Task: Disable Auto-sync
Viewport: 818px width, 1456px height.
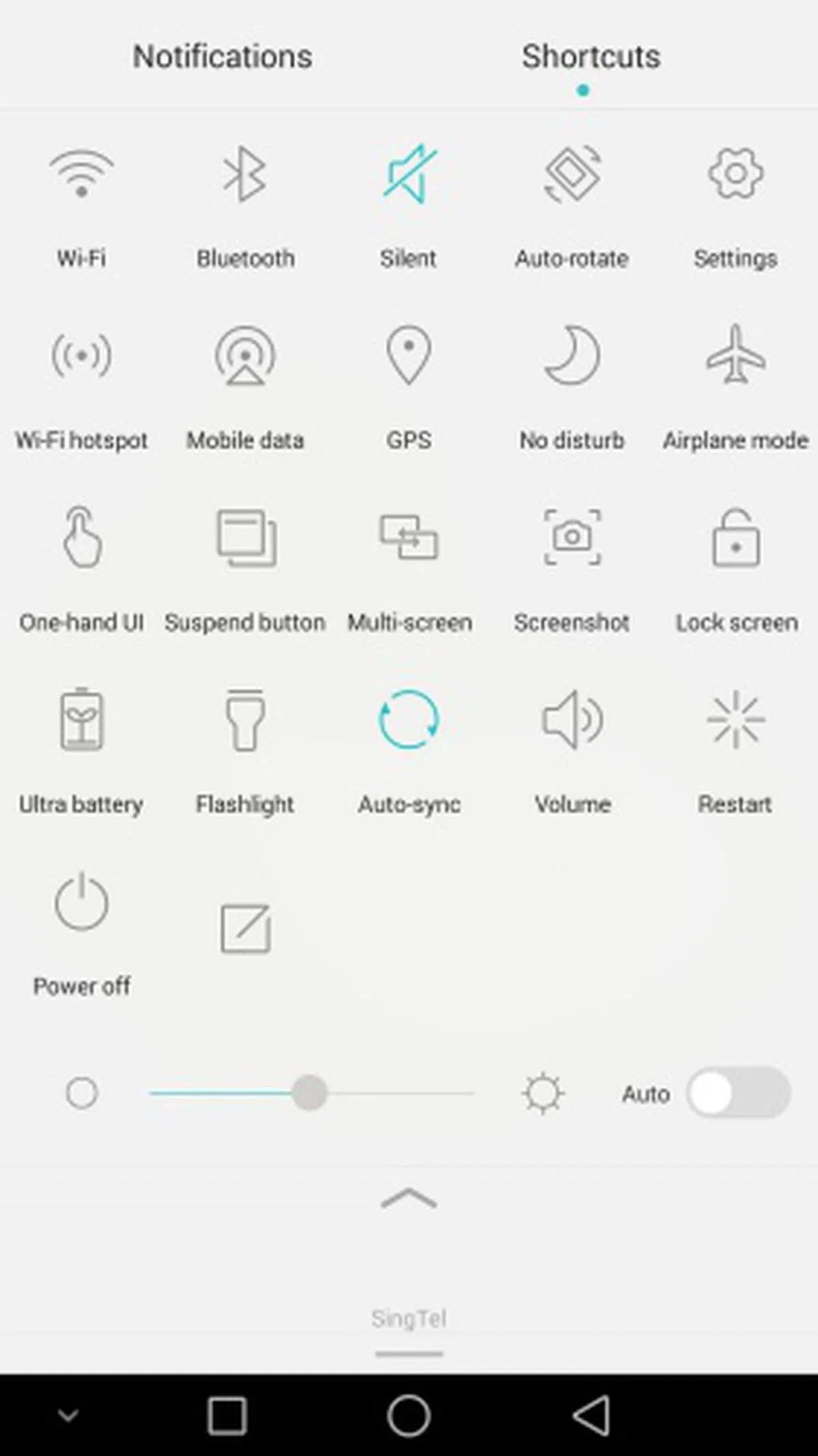Action: coord(408,720)
